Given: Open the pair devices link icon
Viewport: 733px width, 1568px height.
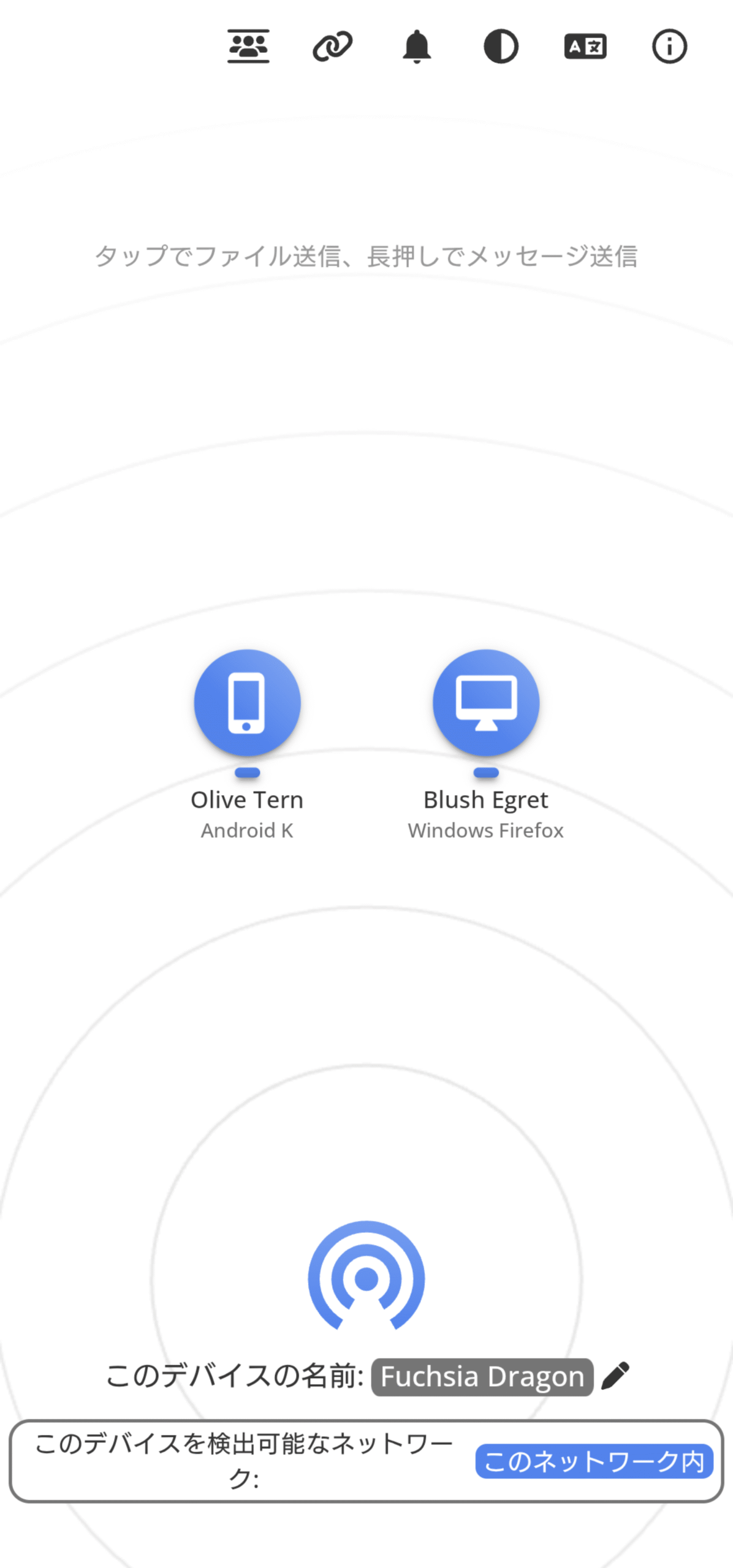Looking at the screenshot, I should pos(332,47).
